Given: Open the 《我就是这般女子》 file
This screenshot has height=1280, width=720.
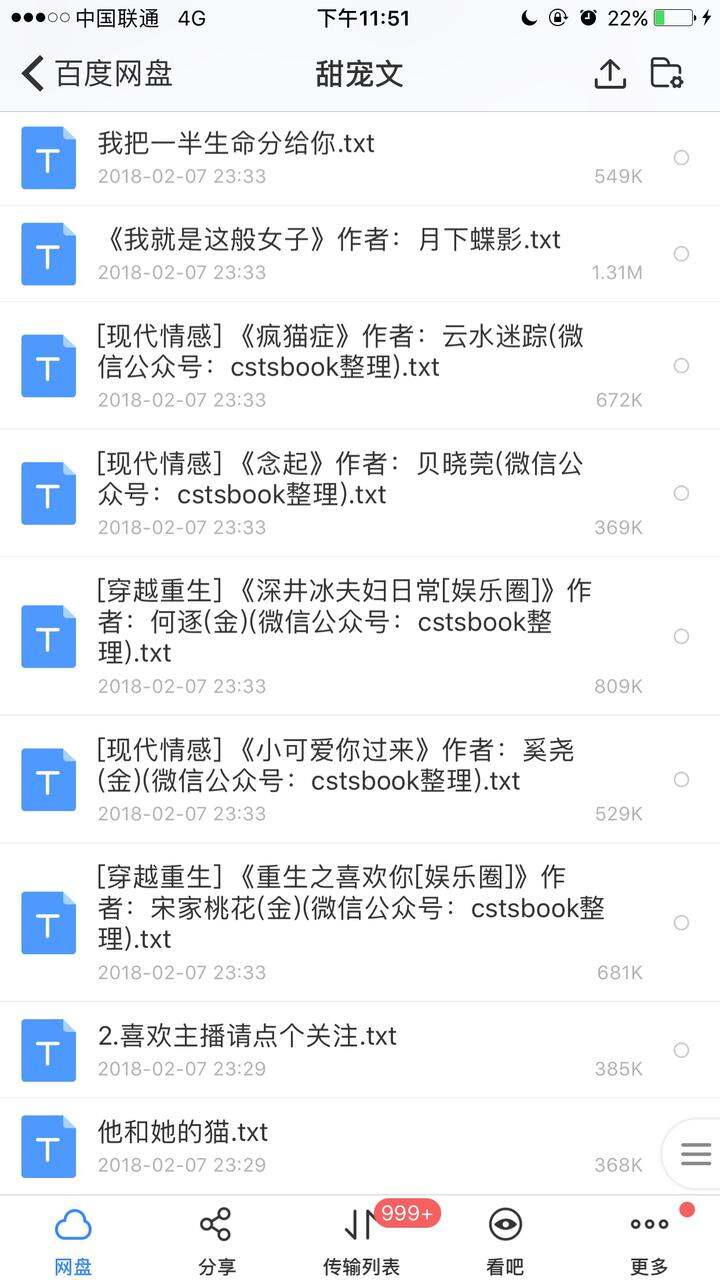Looking at the screenshot, I should [x=360, y=254].
